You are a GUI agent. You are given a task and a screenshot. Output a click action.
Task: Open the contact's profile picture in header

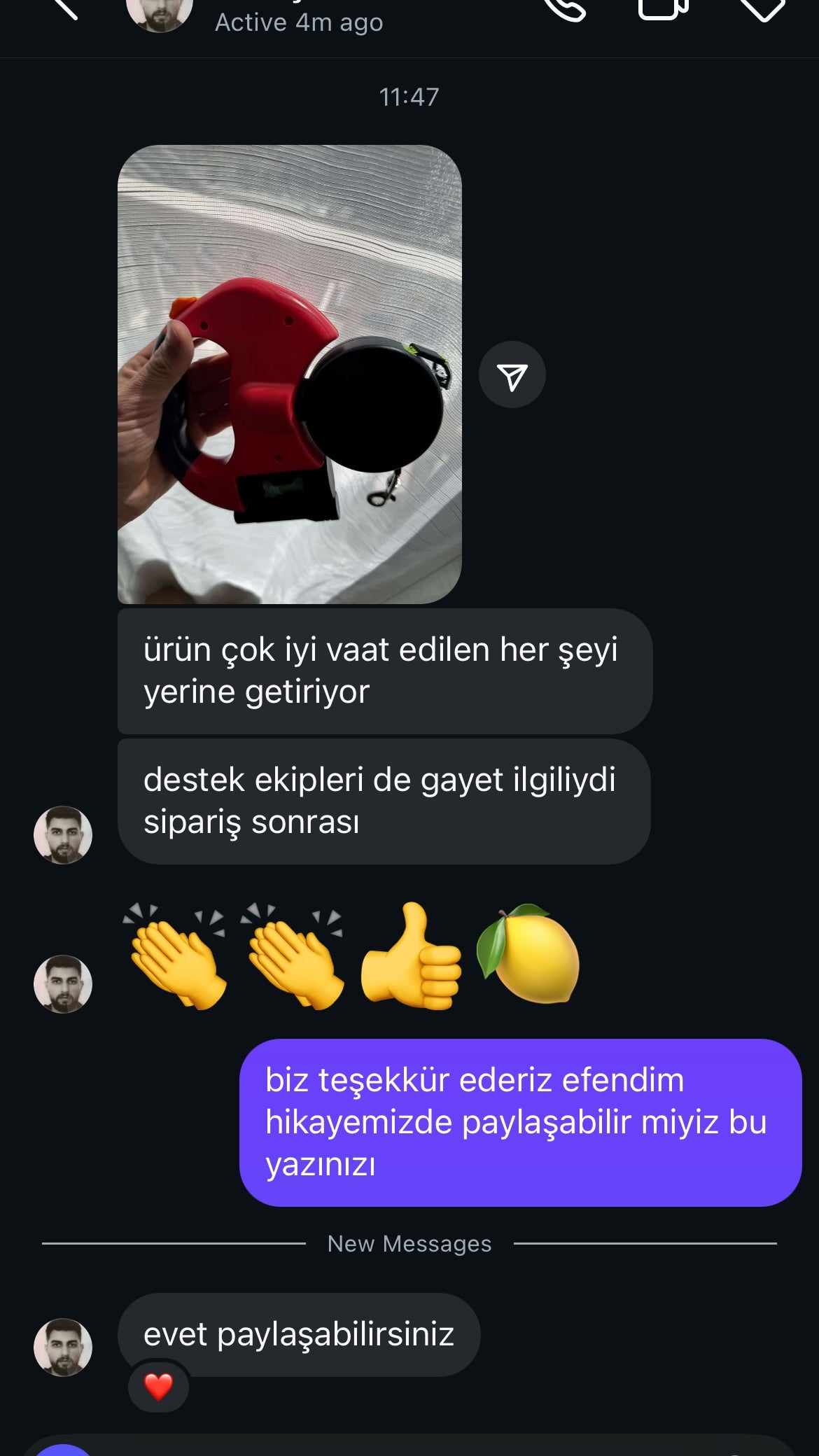(x=160, y=14)
